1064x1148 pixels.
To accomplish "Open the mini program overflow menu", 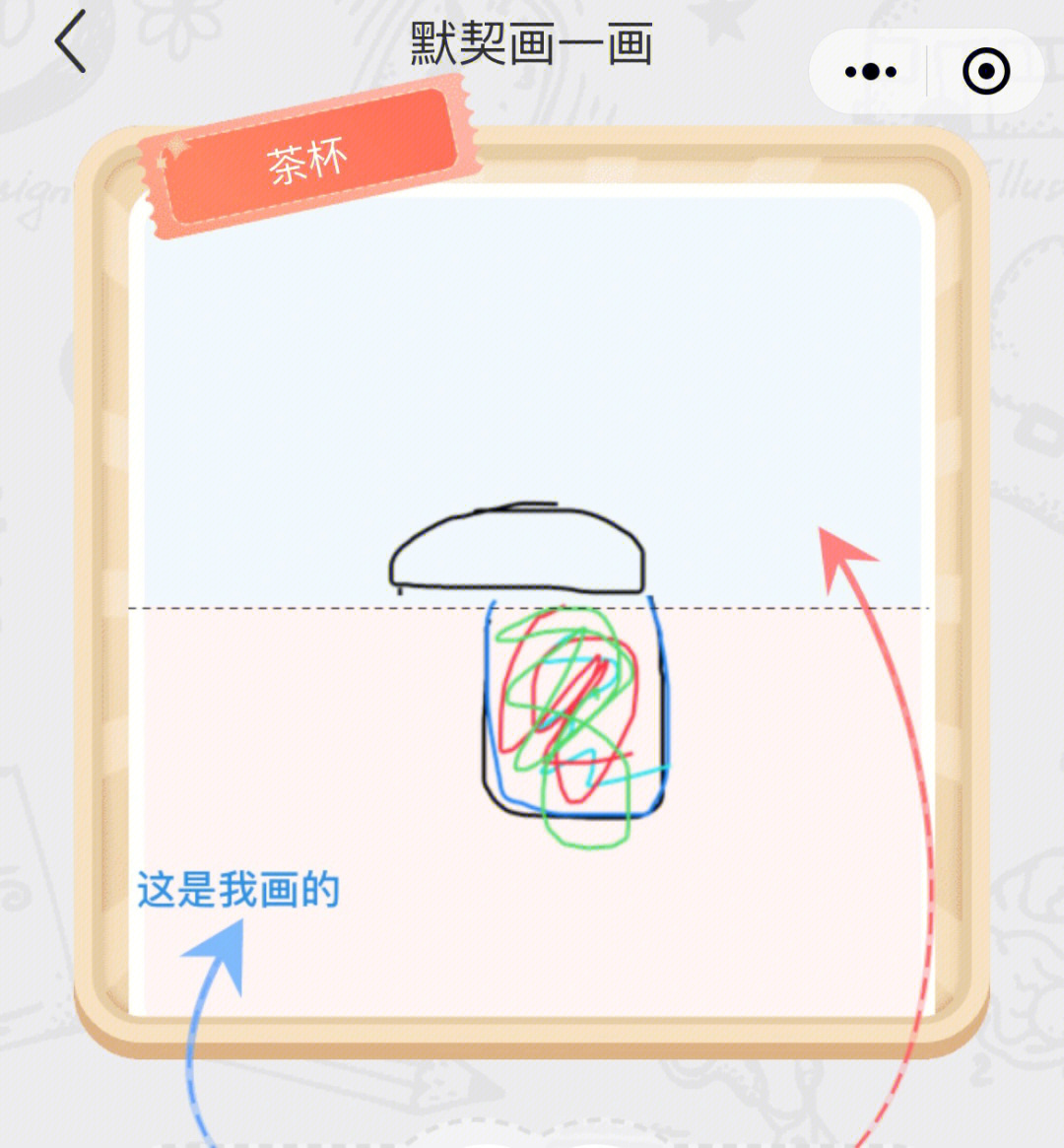I will [x=871, y=72].
